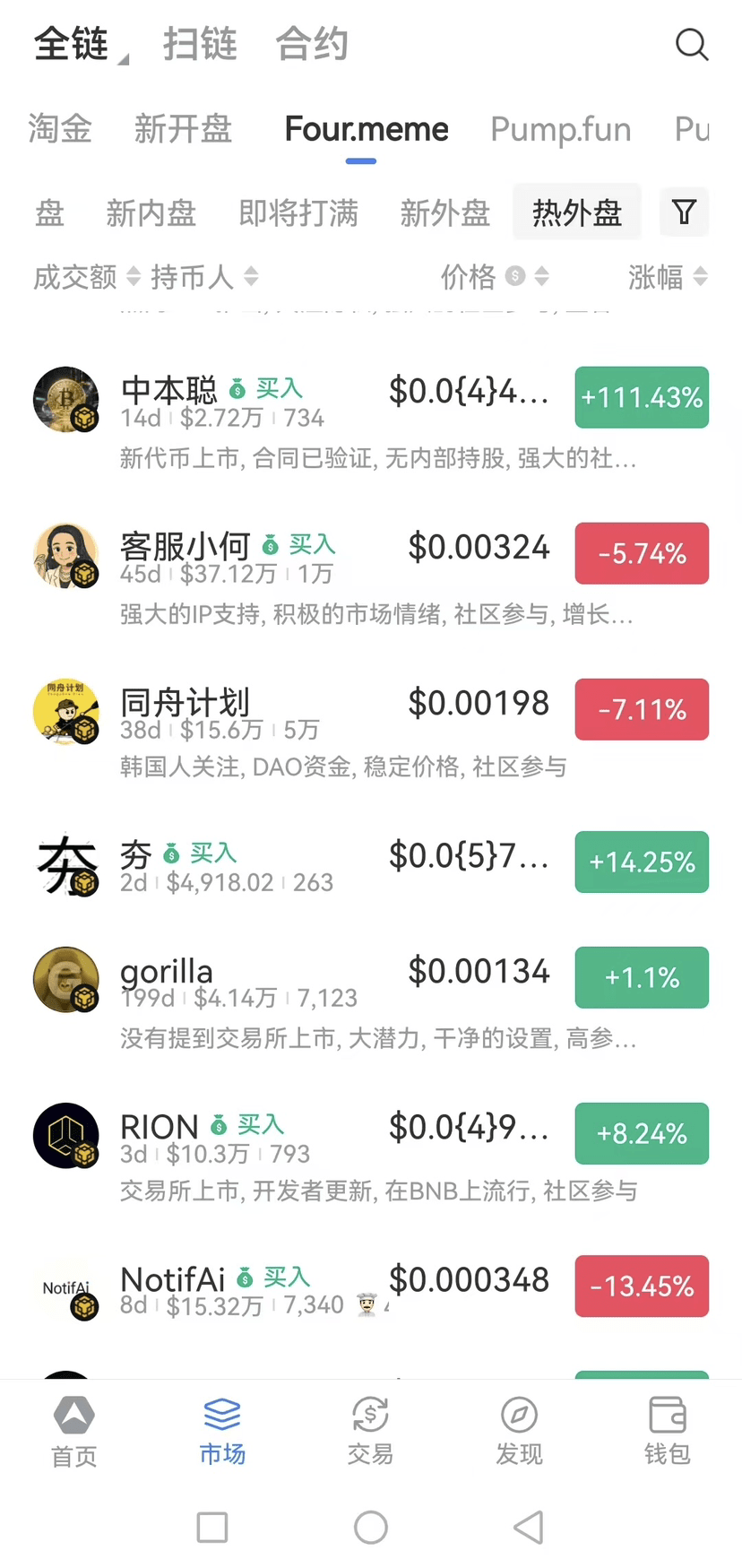Show the 新外盘 list

444,213
